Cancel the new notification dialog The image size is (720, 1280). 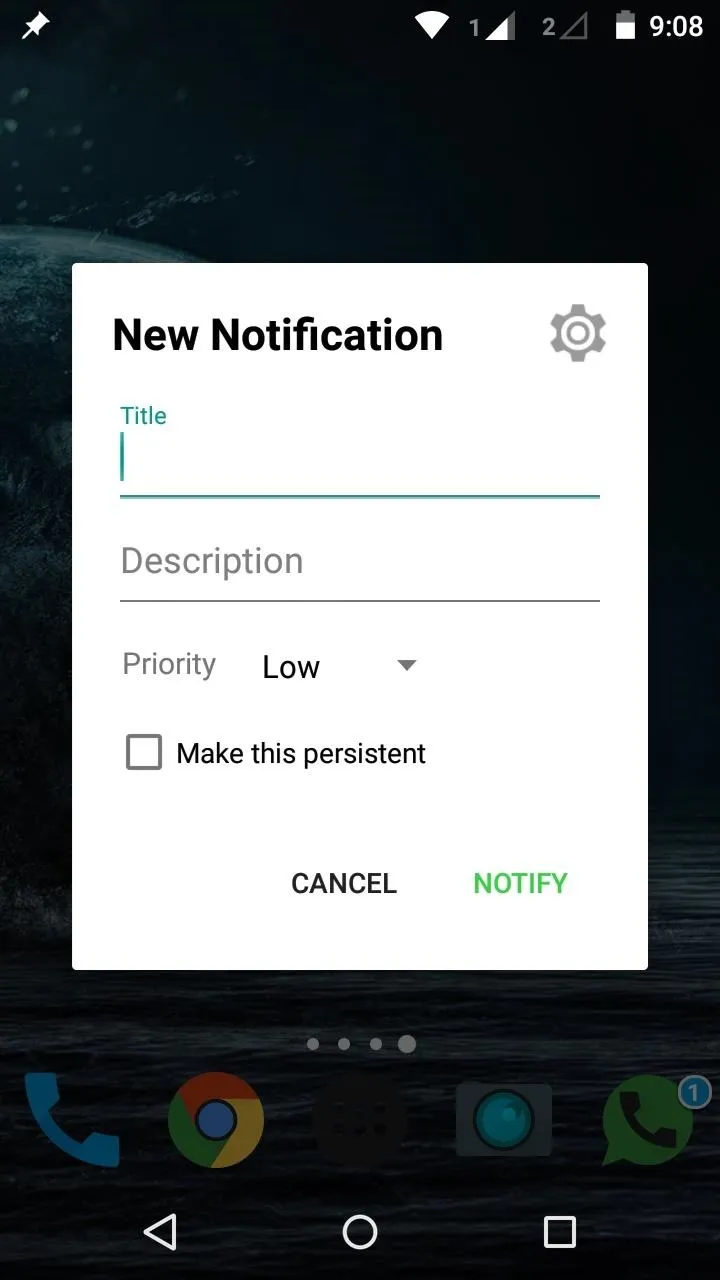(x=344, y=883)
